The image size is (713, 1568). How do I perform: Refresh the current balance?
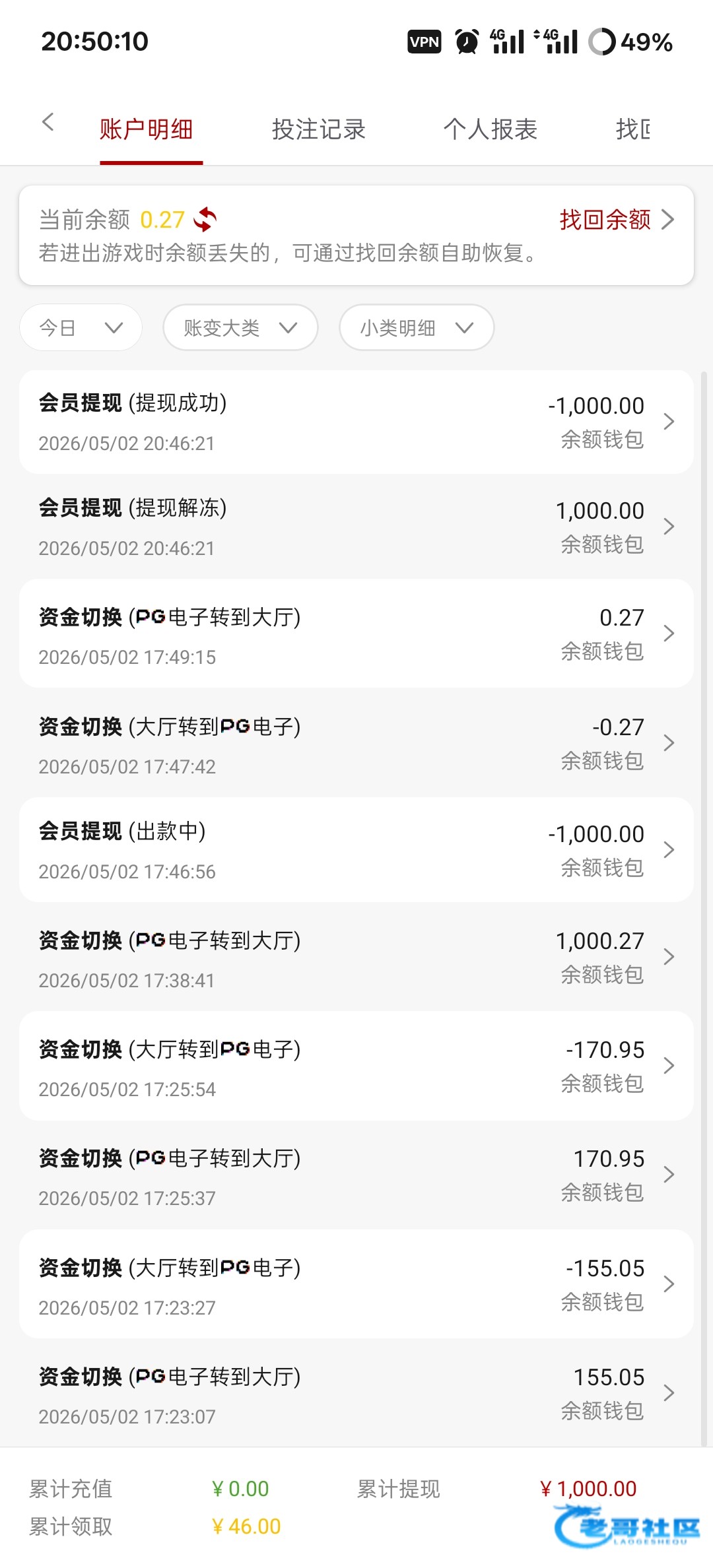pyautogui.click(x=205, y=219)
